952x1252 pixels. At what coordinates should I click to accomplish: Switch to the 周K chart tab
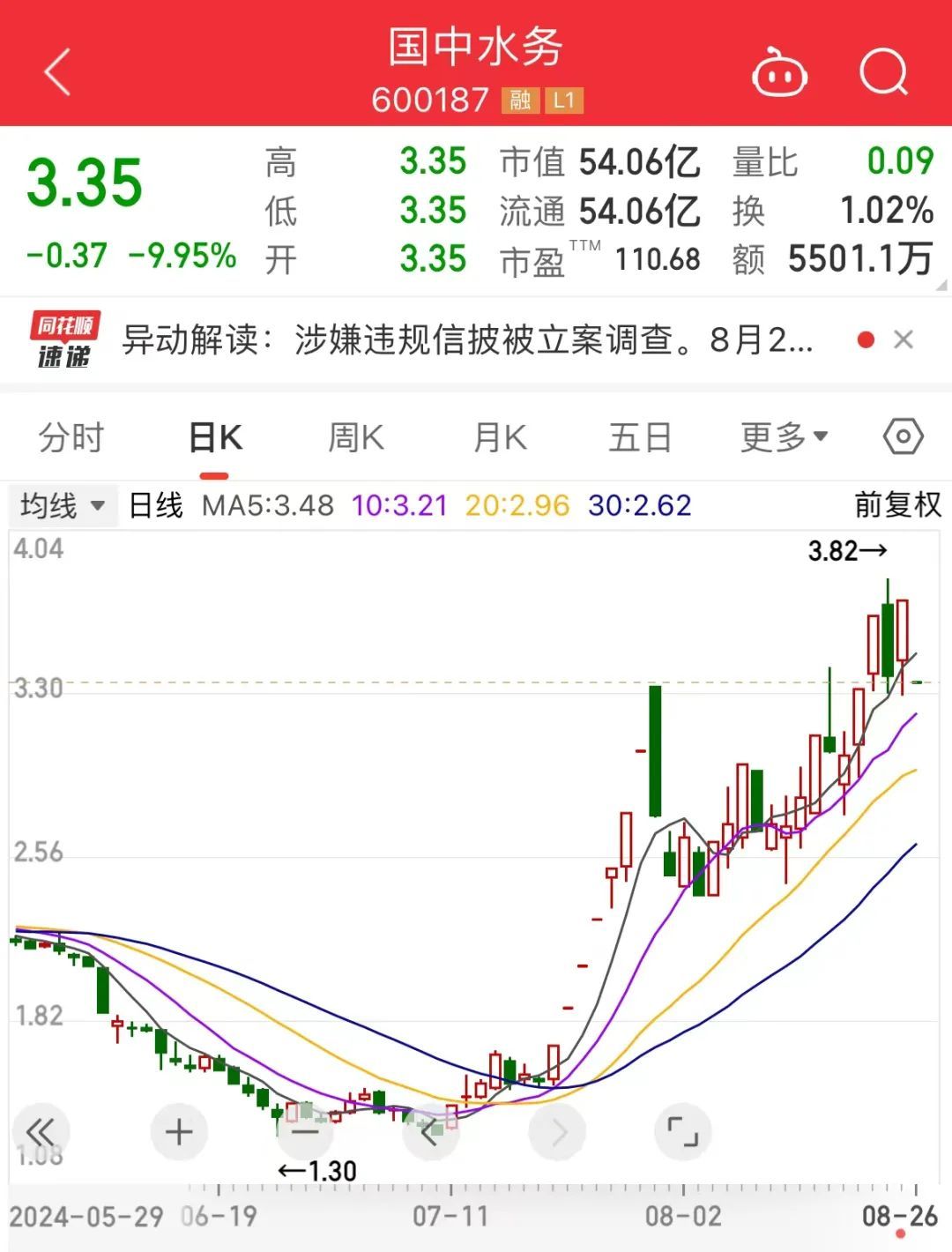[x=355, y=437]
